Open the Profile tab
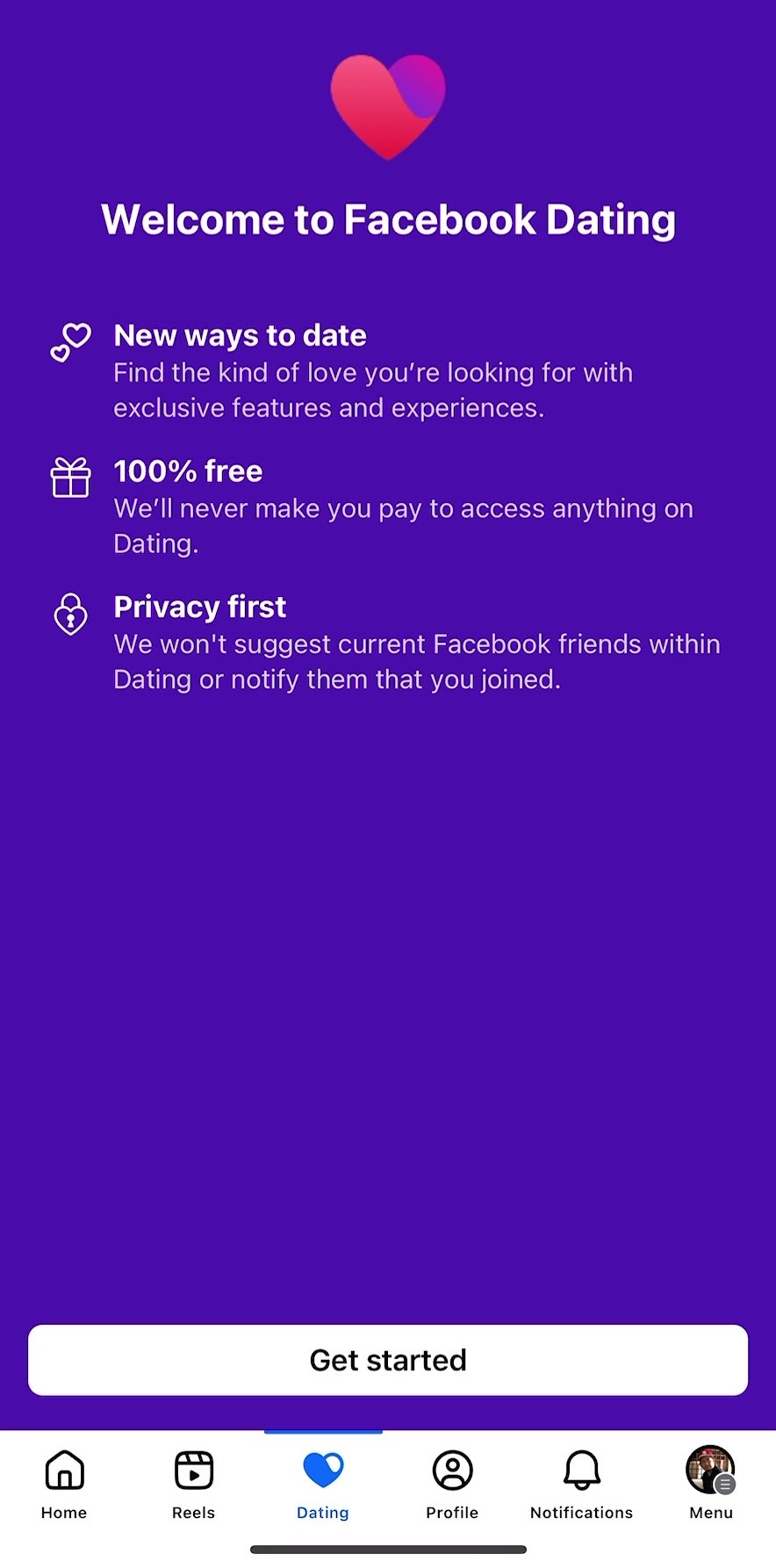 pos(452,1484)
